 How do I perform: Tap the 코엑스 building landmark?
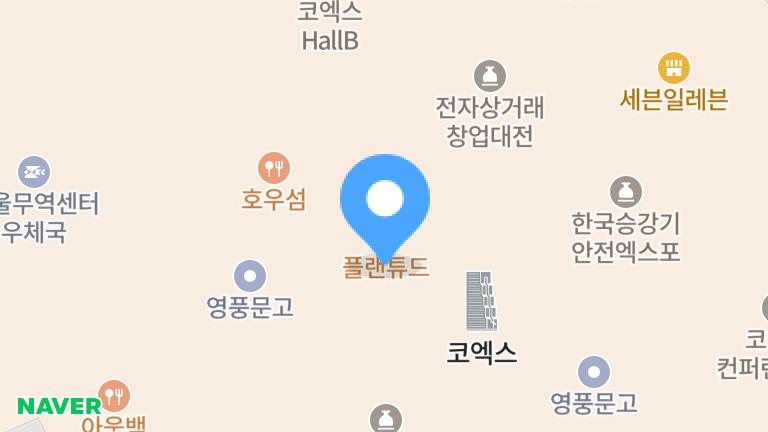(481, 301)
